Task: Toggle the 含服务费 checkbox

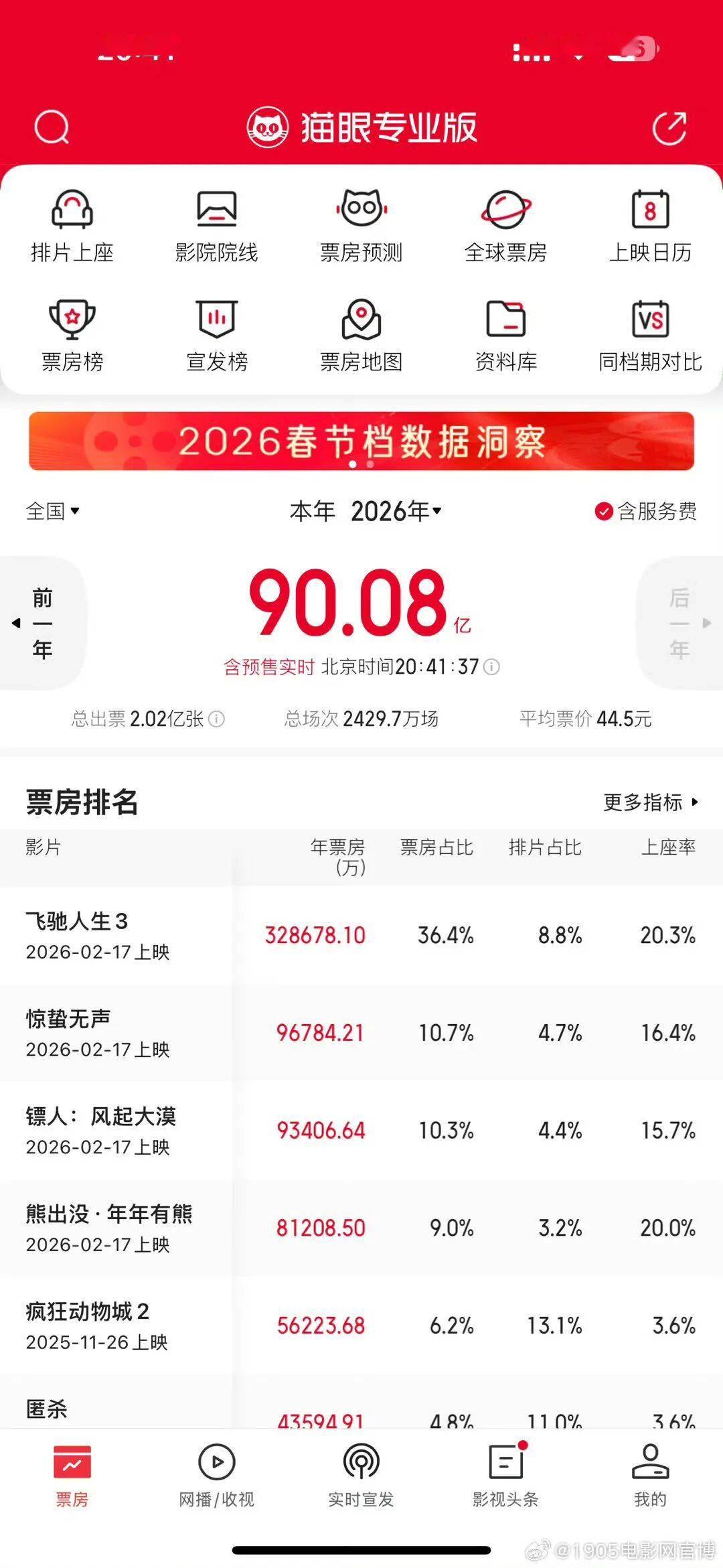Action: (x=645, y=511)
